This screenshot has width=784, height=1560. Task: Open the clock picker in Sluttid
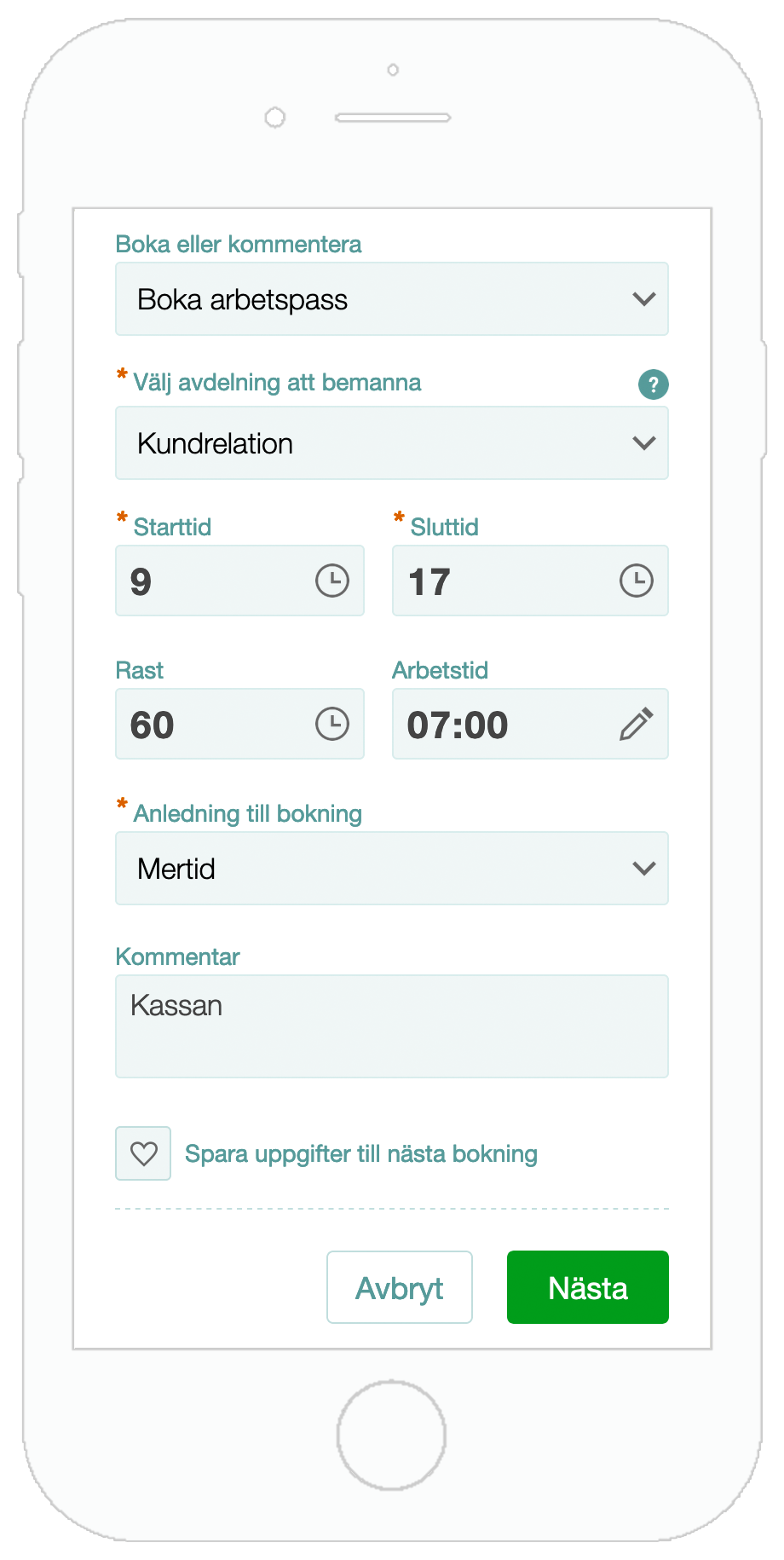point(636,581)
